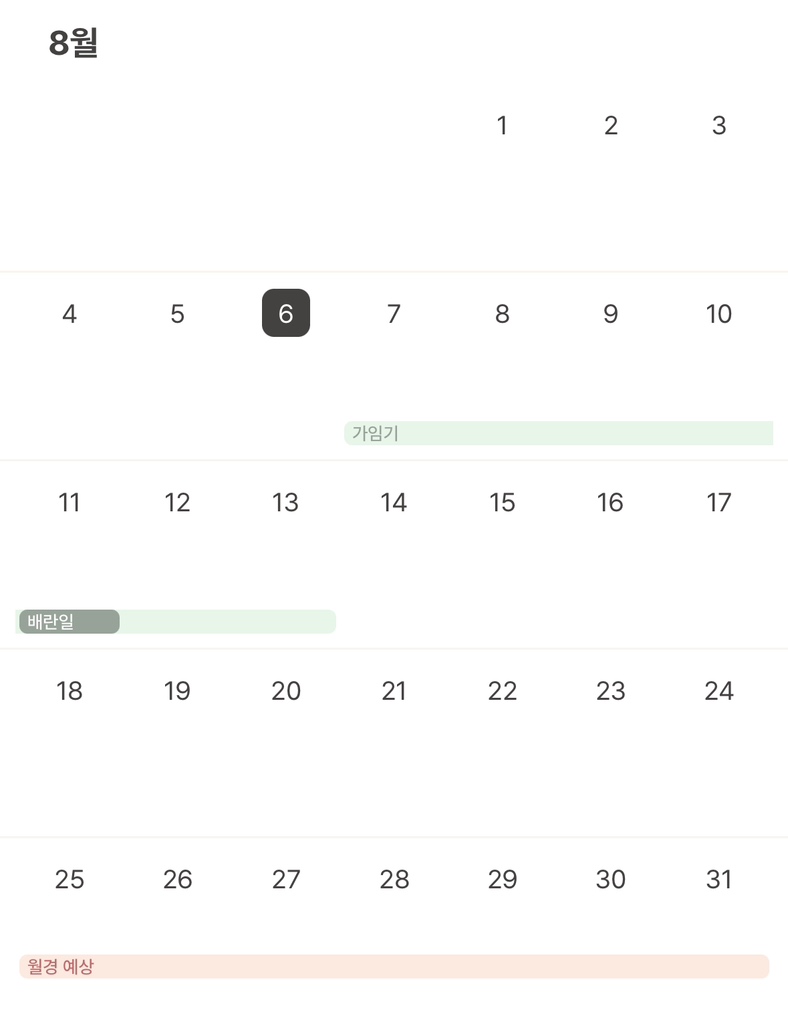
Task: Select August 25 expected period date
Action: pos(69,879)
